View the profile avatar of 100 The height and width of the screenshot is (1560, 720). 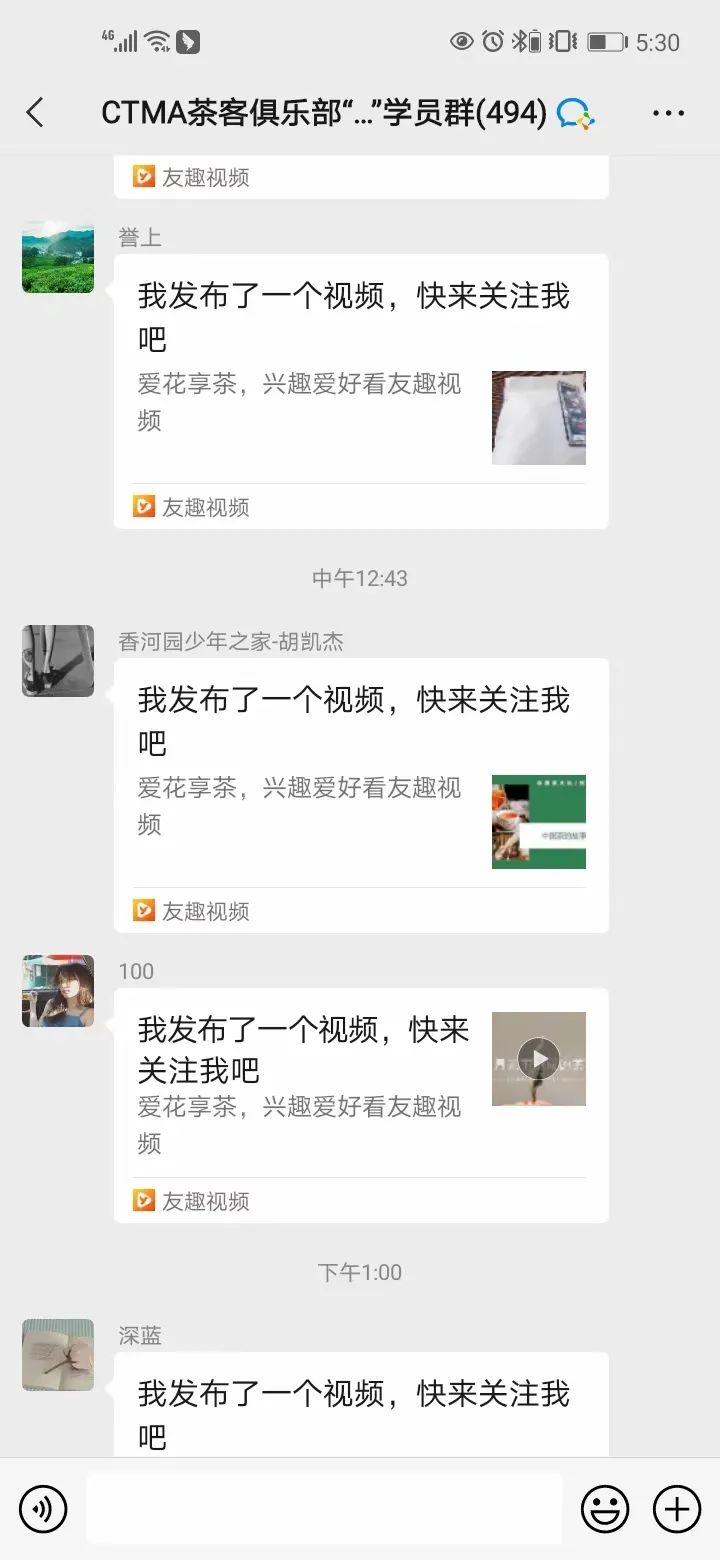point(58,991)
